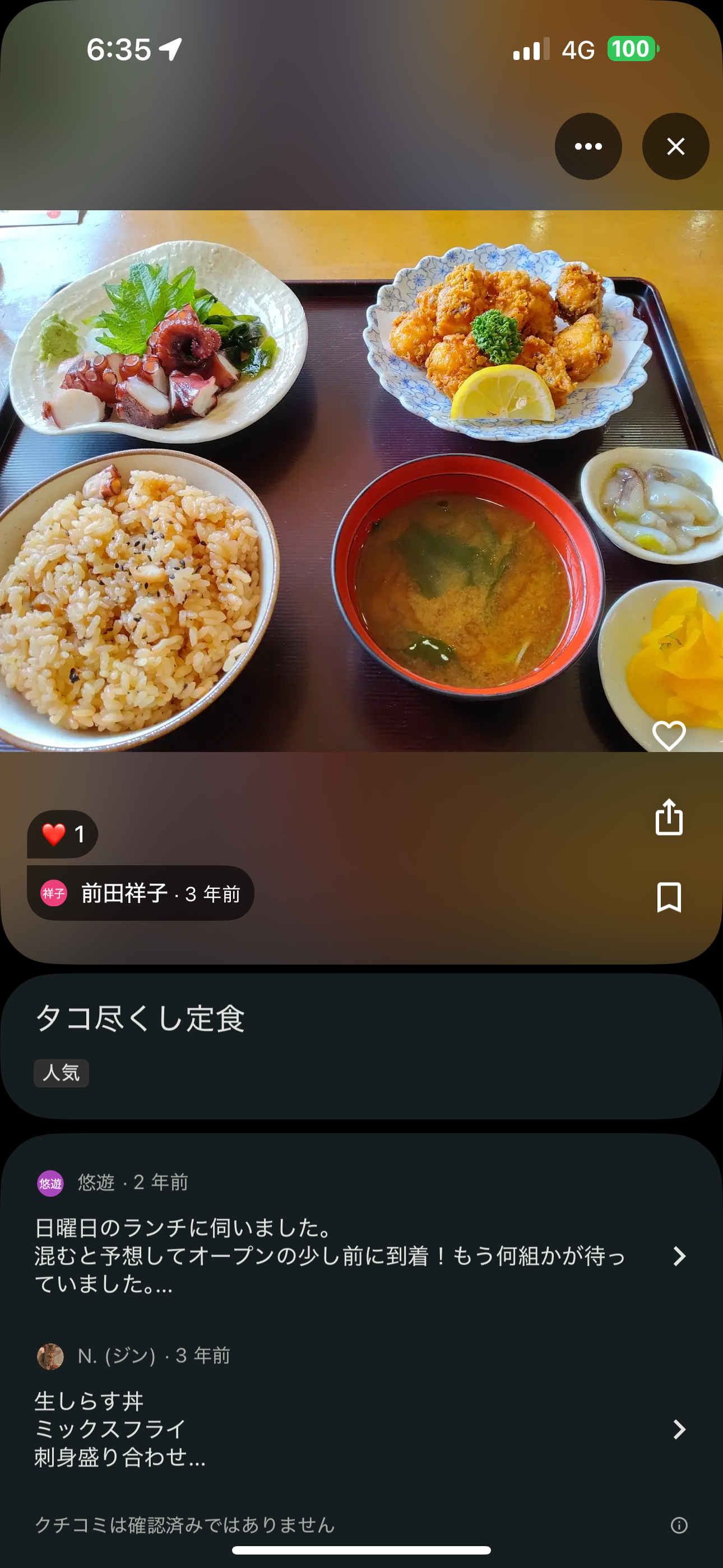
Task: Open the three-dot overflow menu
Action: pyautogui.click(x=588, y=147)
